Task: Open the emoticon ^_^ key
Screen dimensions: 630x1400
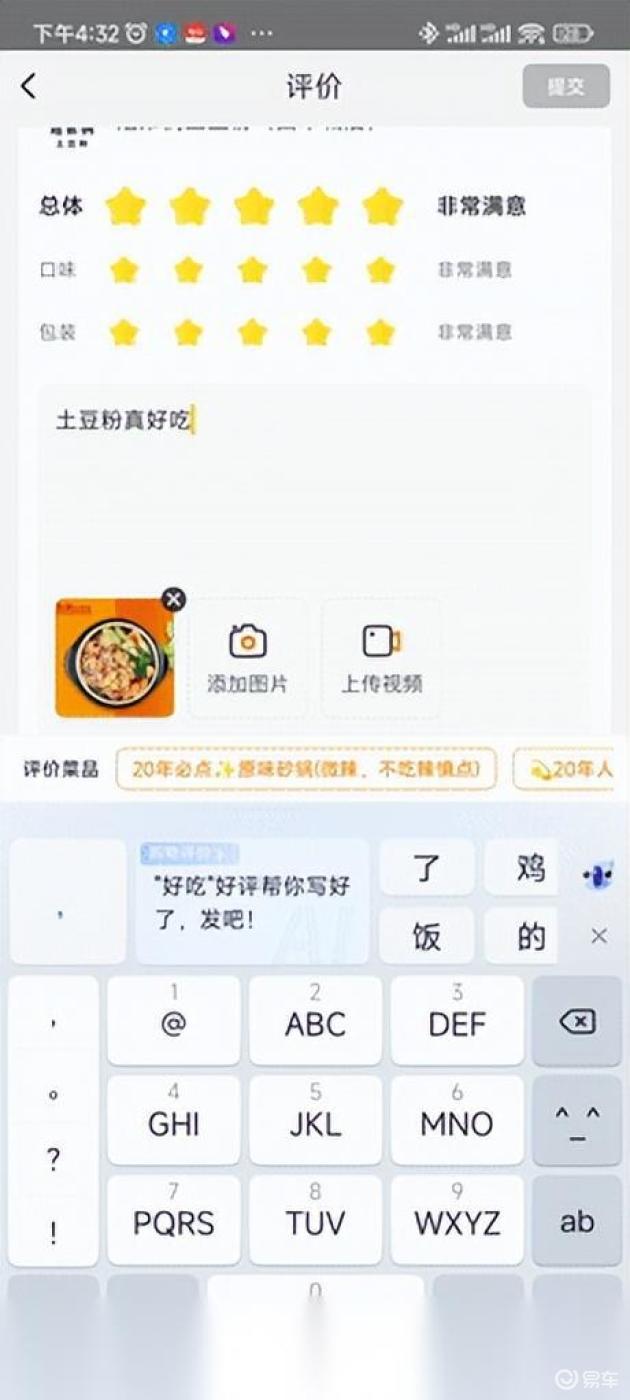Action: (577, 1121)
